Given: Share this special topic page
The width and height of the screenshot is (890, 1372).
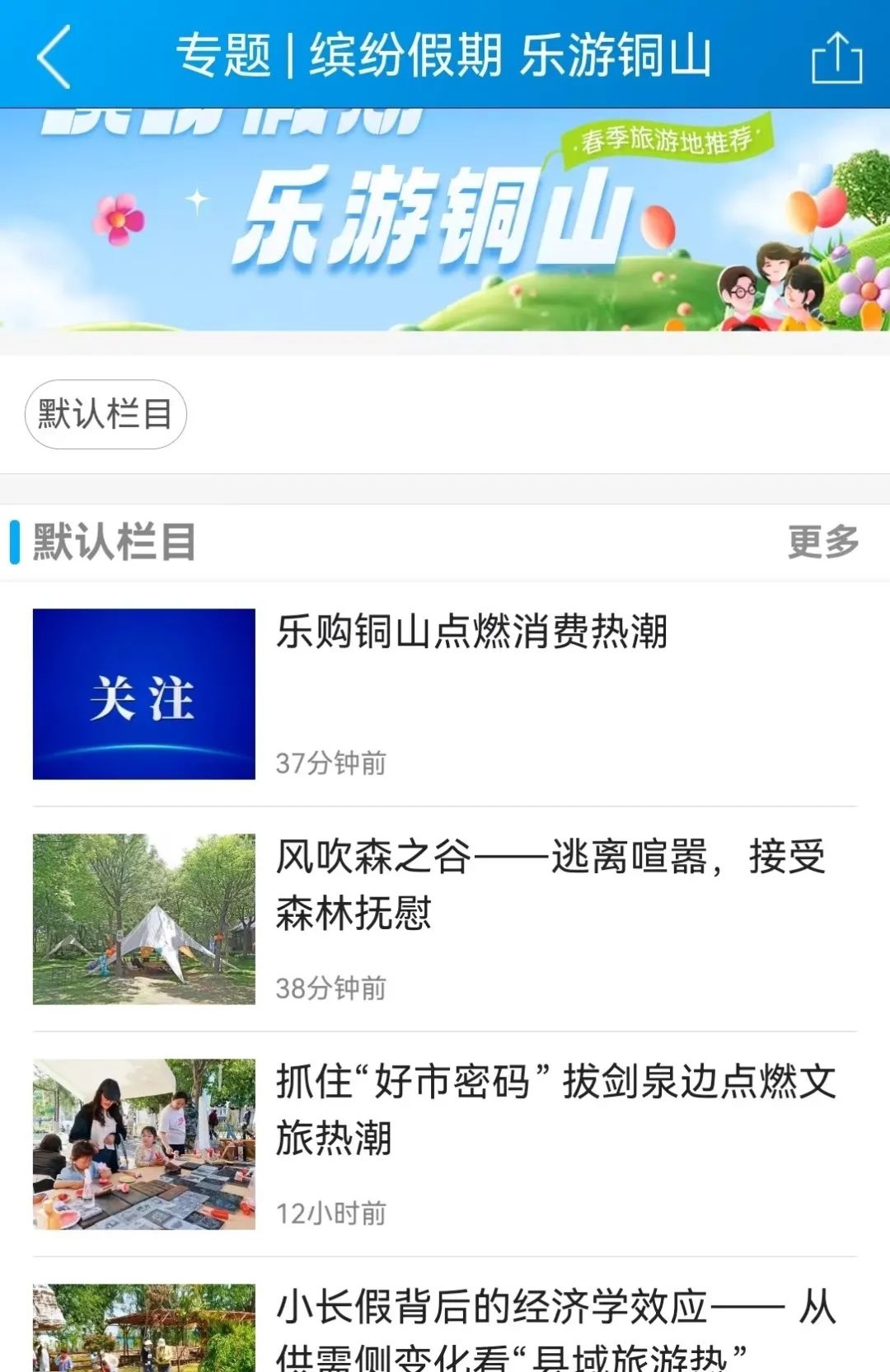Looking at the screenshot, I should point(836,58).
